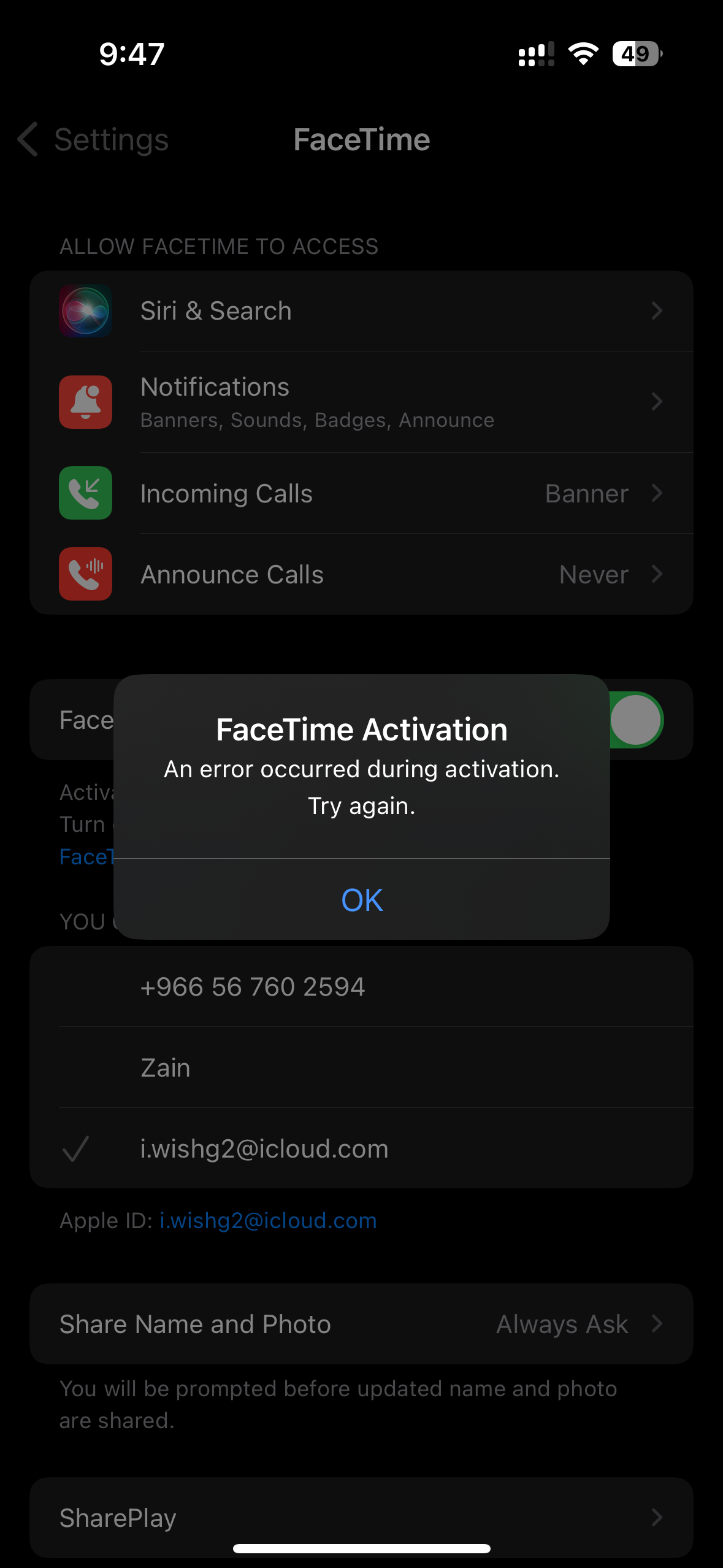Select the i.wishg2@icloud.com address row
The image size is (723, 1568).
pos(362,1148)
